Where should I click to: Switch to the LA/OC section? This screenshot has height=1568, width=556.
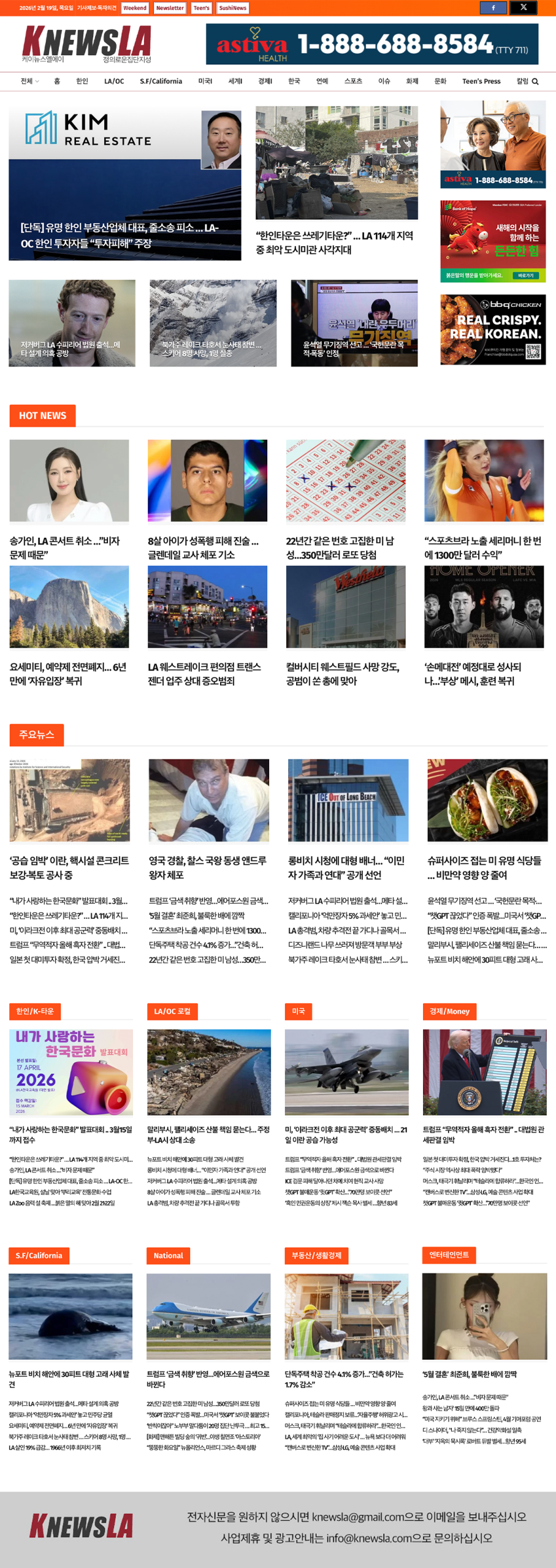coord(114,81)
